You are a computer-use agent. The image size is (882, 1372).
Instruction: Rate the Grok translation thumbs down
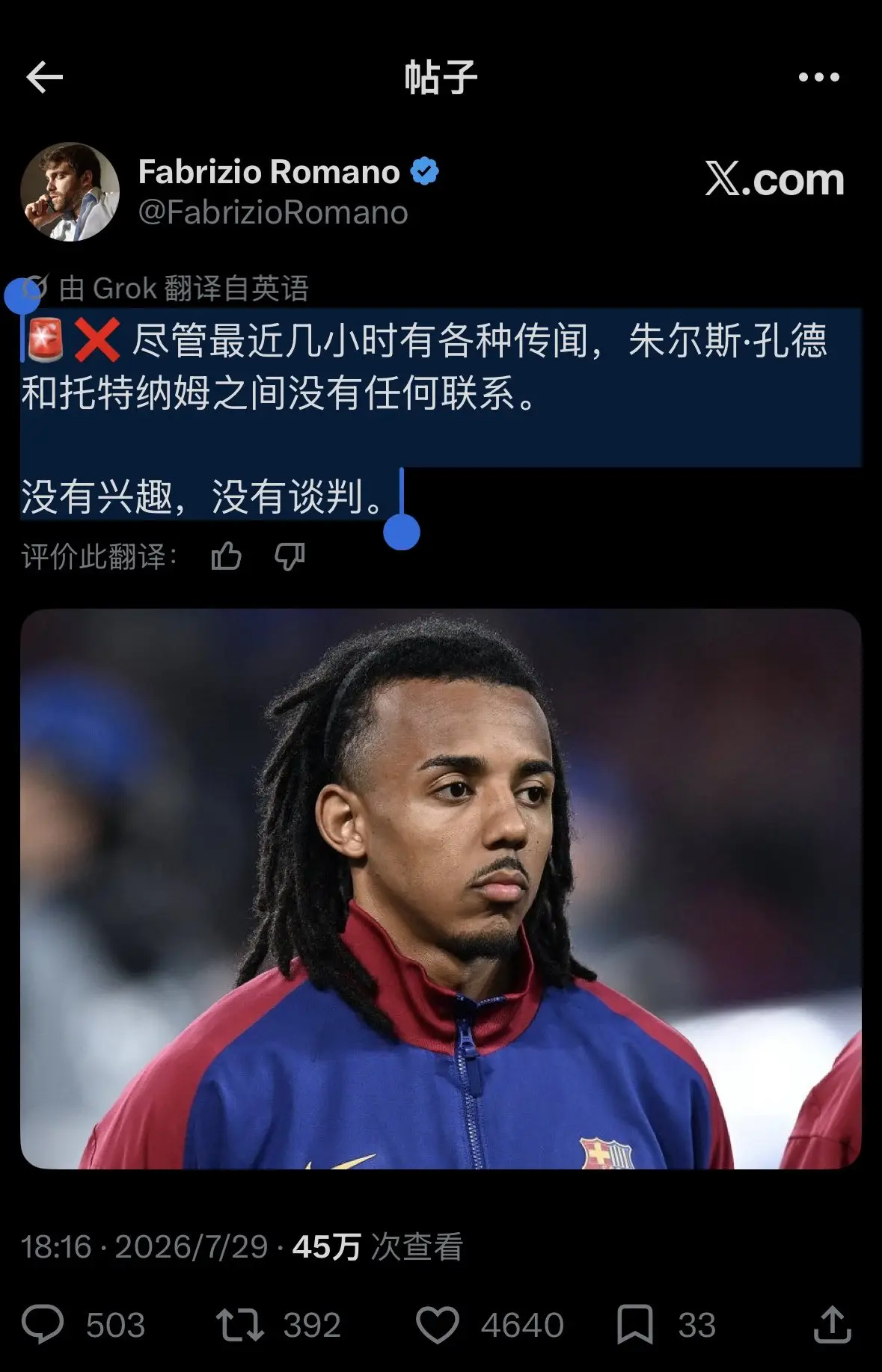coord(290,556)
